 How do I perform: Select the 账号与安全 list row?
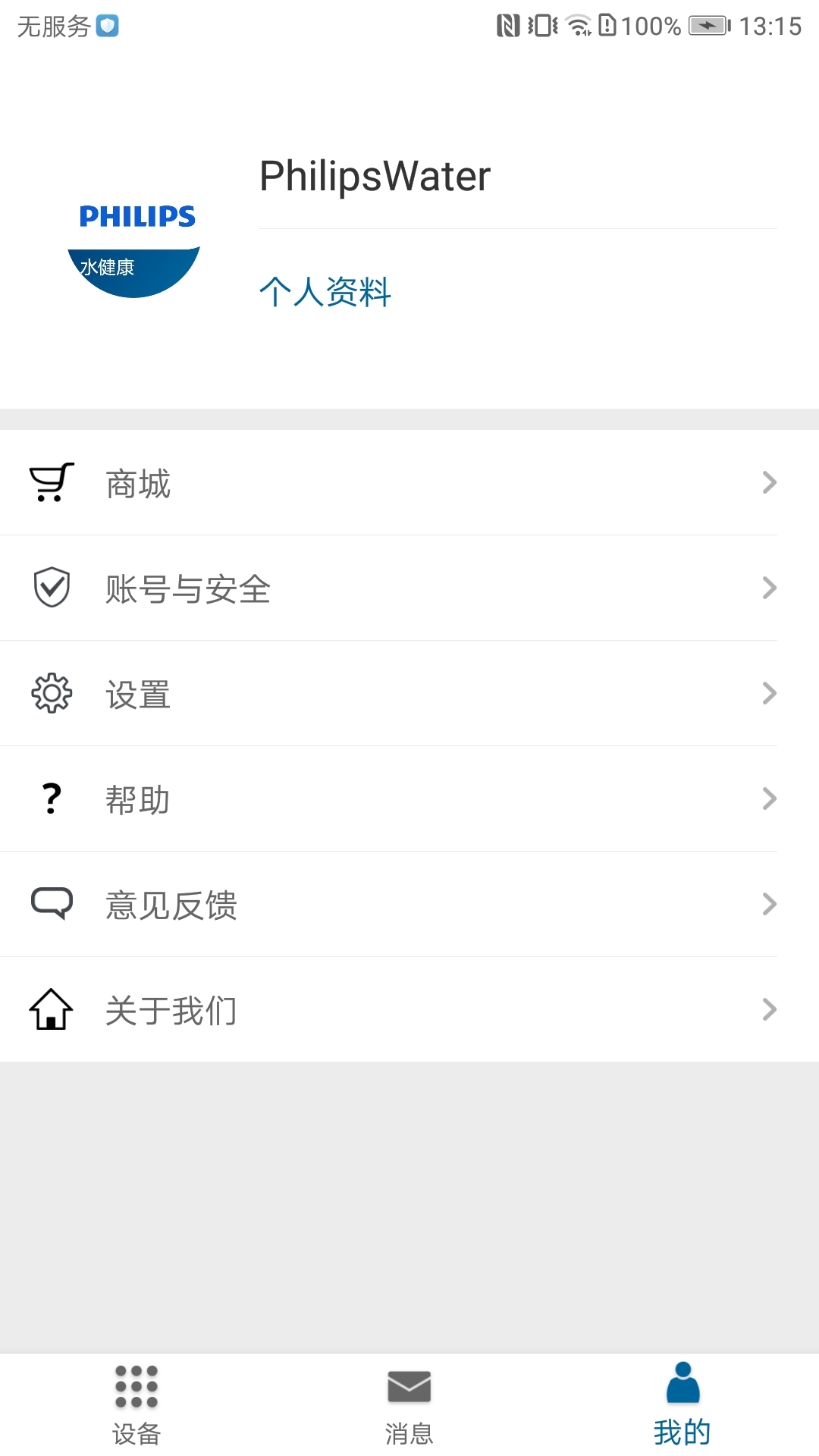click(x=379, y=588)
